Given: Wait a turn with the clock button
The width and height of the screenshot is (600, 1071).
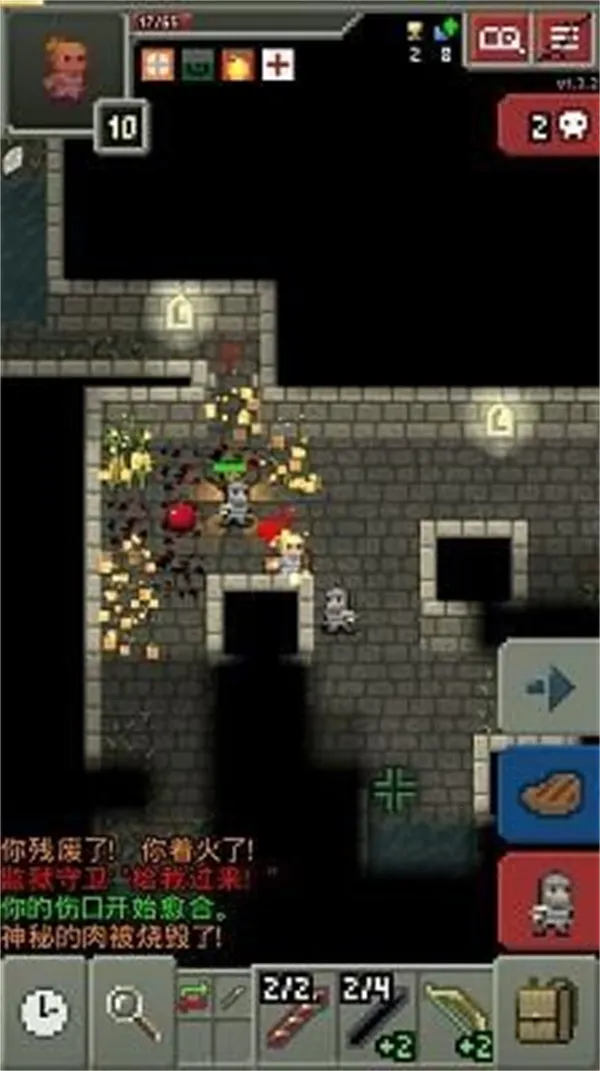Looking at the screenshot, I should point(42,1014).
